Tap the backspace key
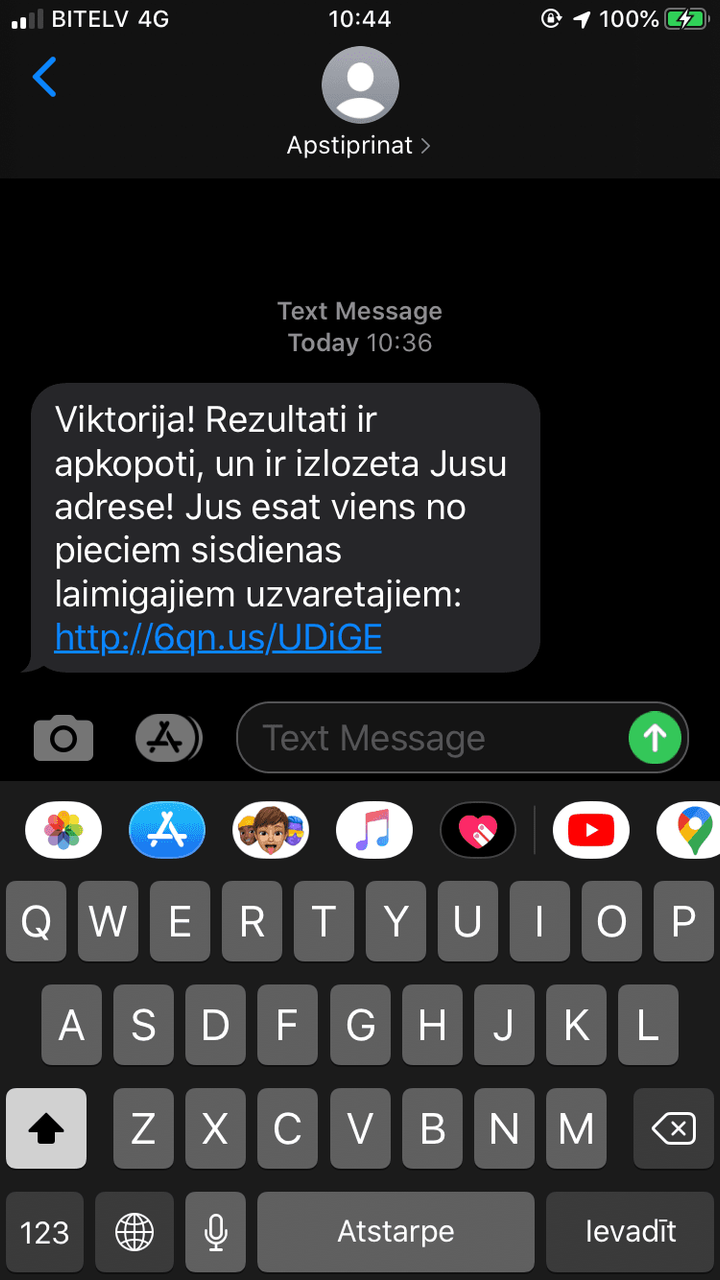Viewport: 720px width, 1280px height. (673, 1129)
